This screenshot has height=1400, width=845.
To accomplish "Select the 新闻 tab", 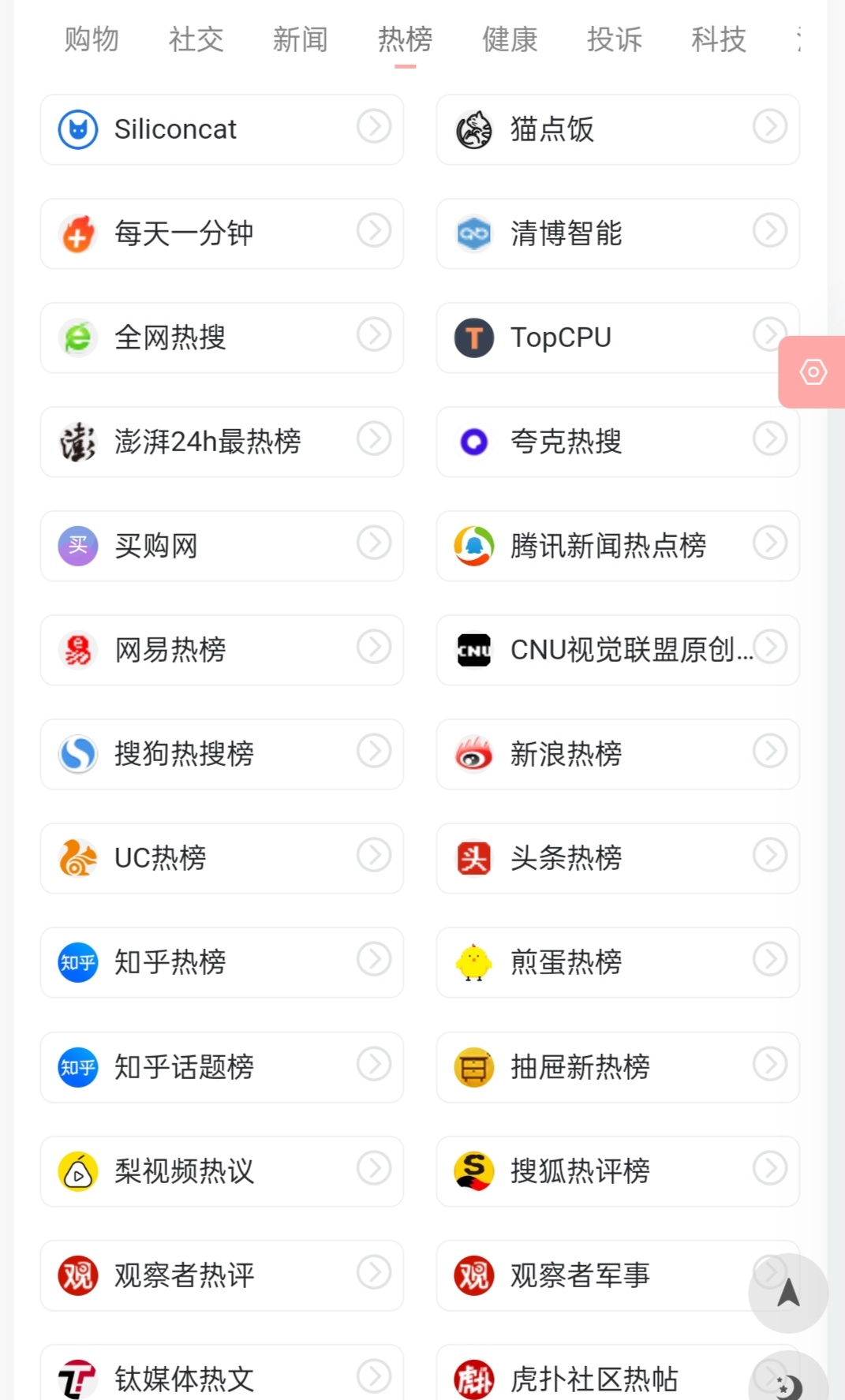I will click(x=301, y=39).
